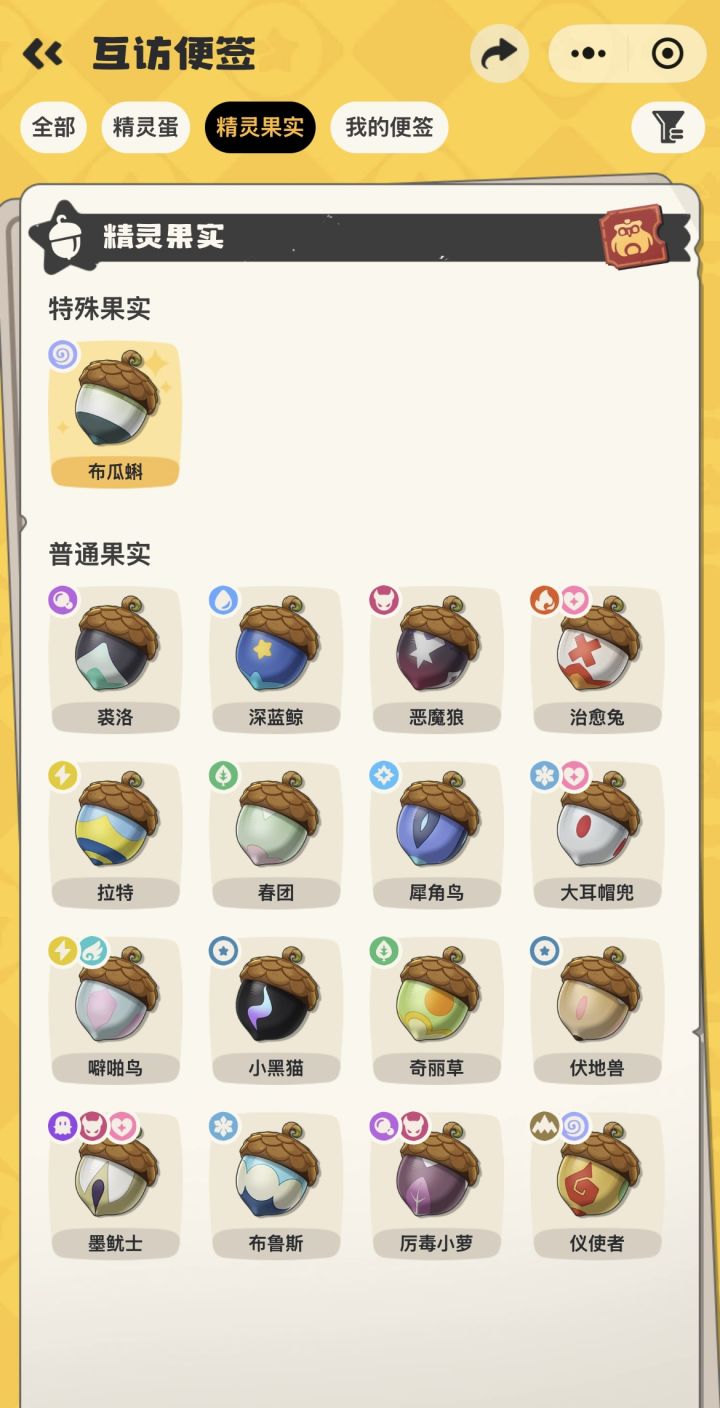
Task: Select the 仪使者 fruit acorn
Action: 595,1180
